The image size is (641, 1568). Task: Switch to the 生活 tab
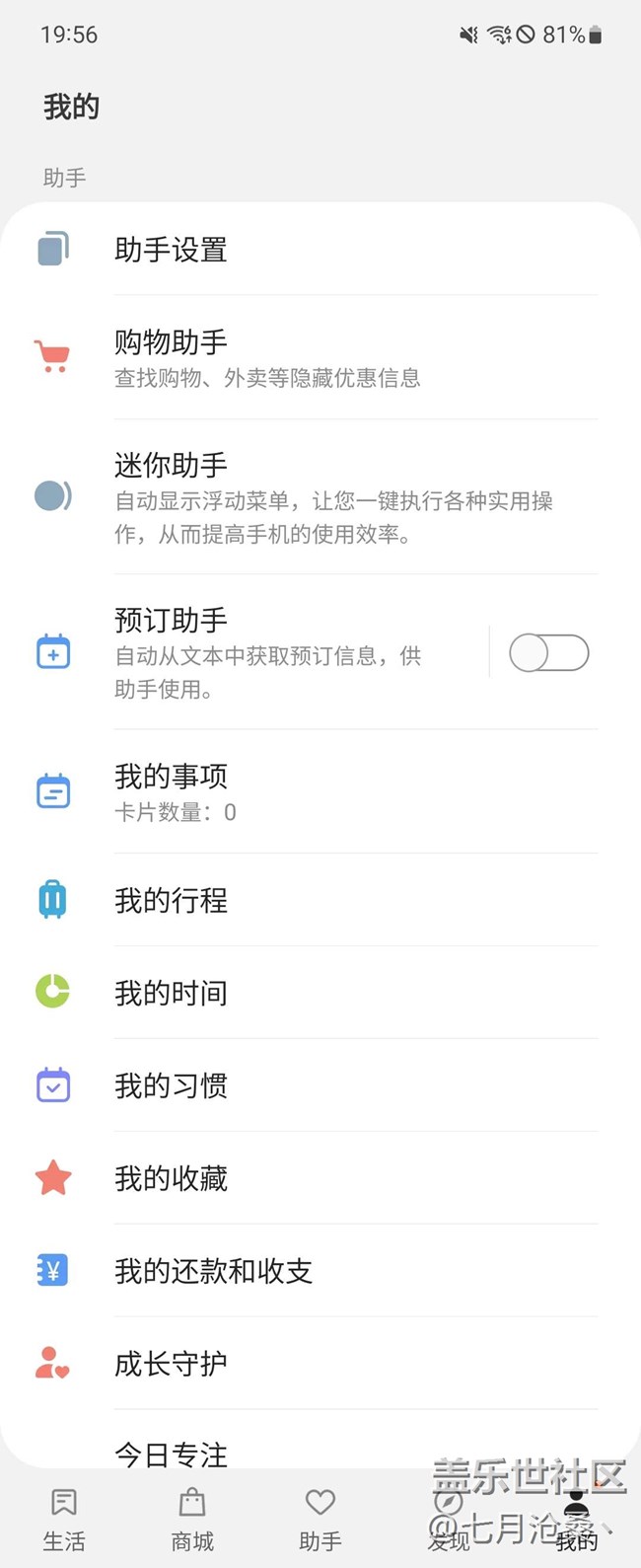64,1520
